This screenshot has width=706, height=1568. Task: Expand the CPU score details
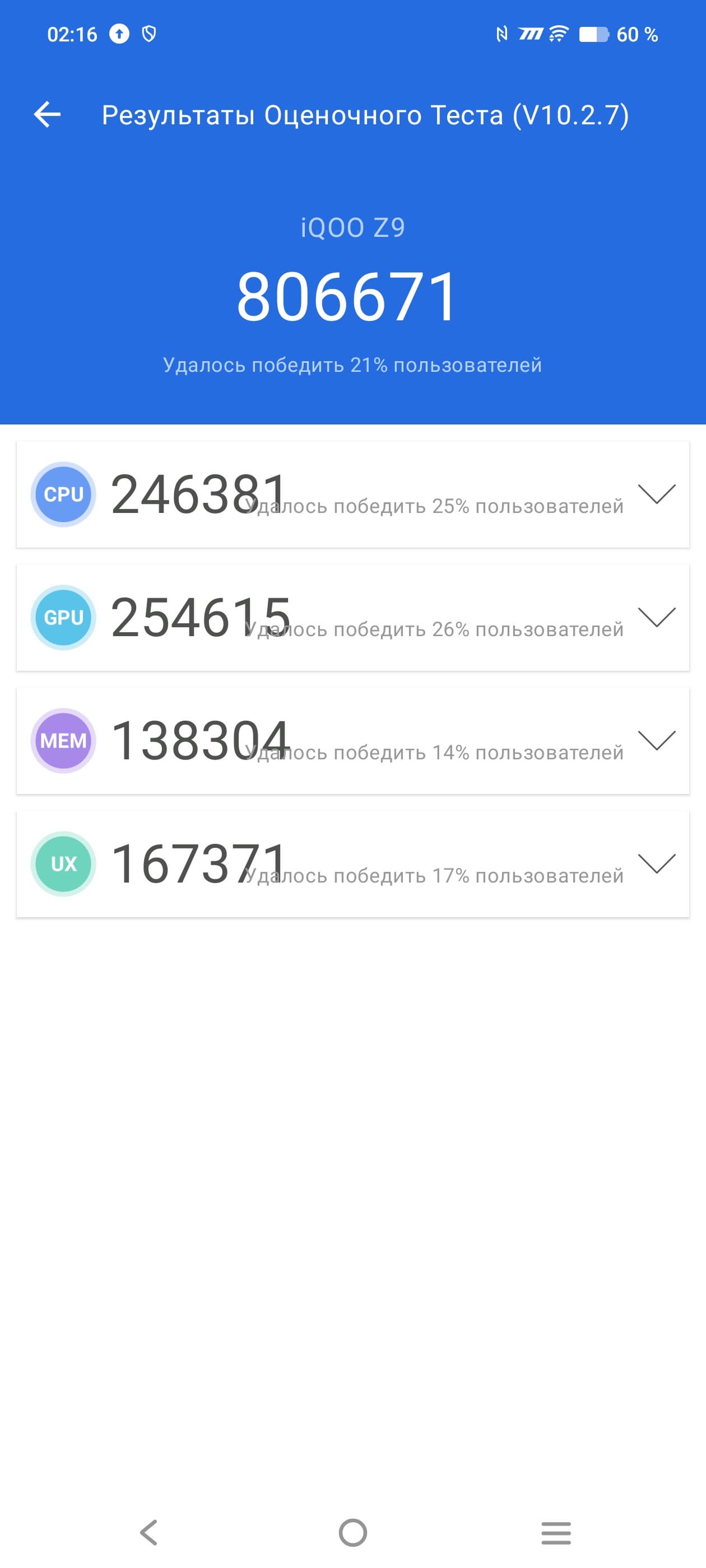[x=656, y=494]
